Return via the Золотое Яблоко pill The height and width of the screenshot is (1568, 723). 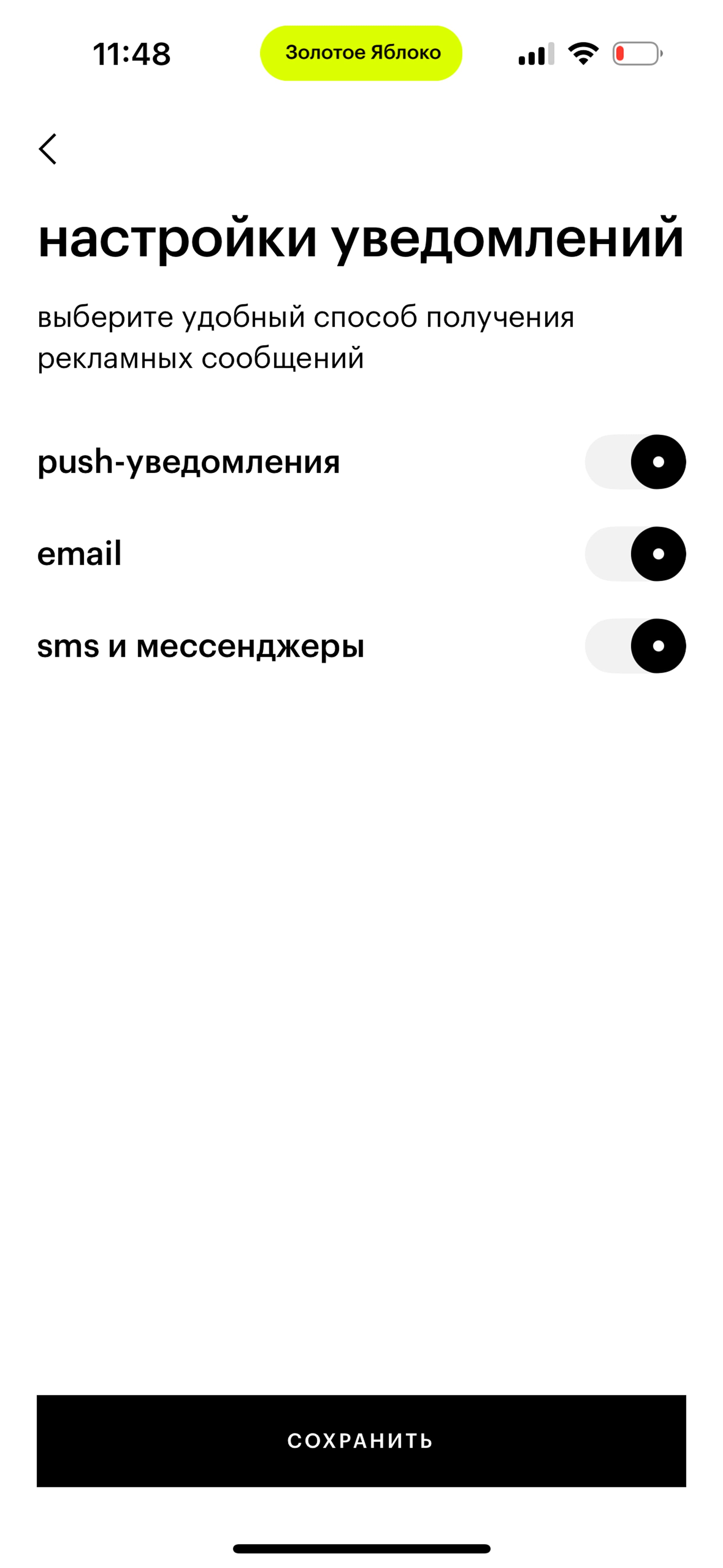(x=361, y=53)
